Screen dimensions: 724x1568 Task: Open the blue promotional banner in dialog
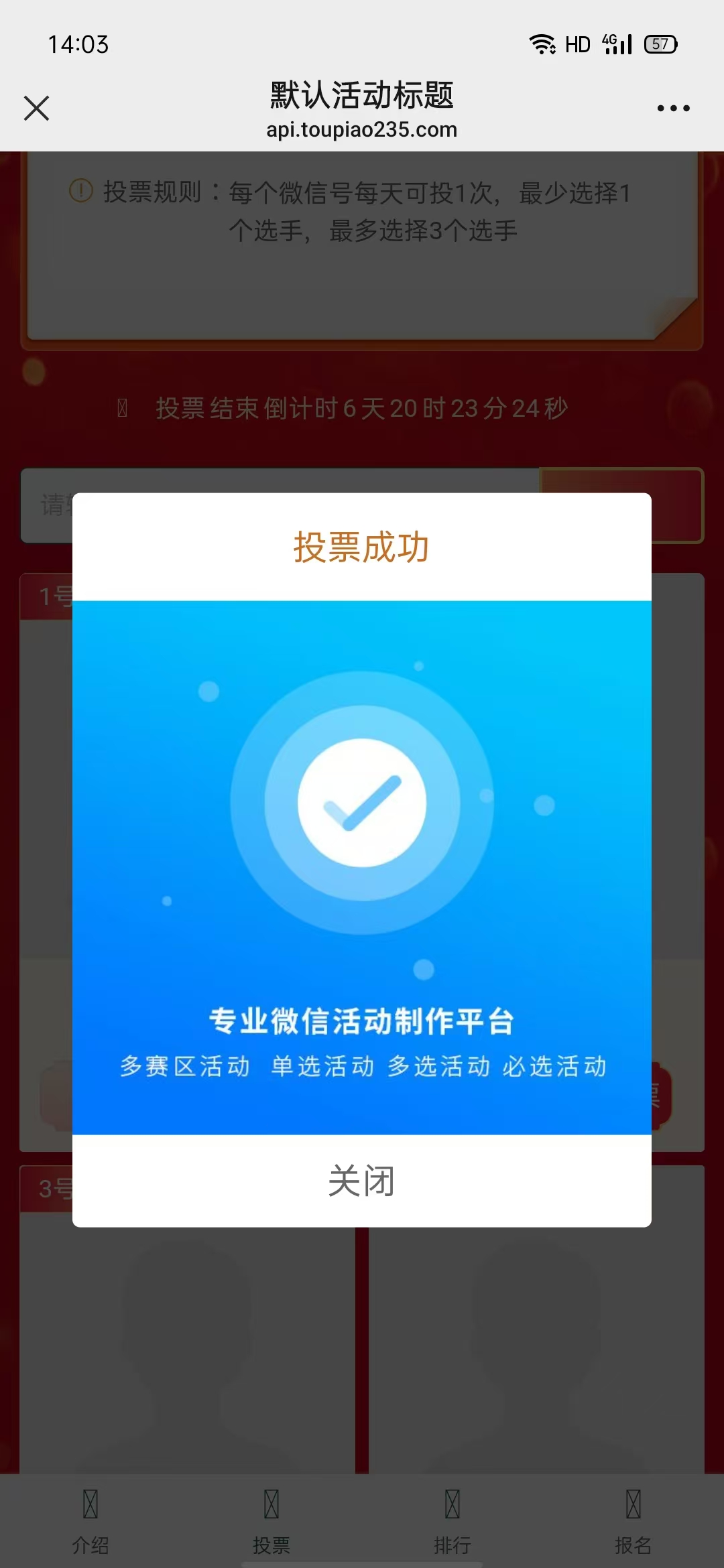coord(361,867)
